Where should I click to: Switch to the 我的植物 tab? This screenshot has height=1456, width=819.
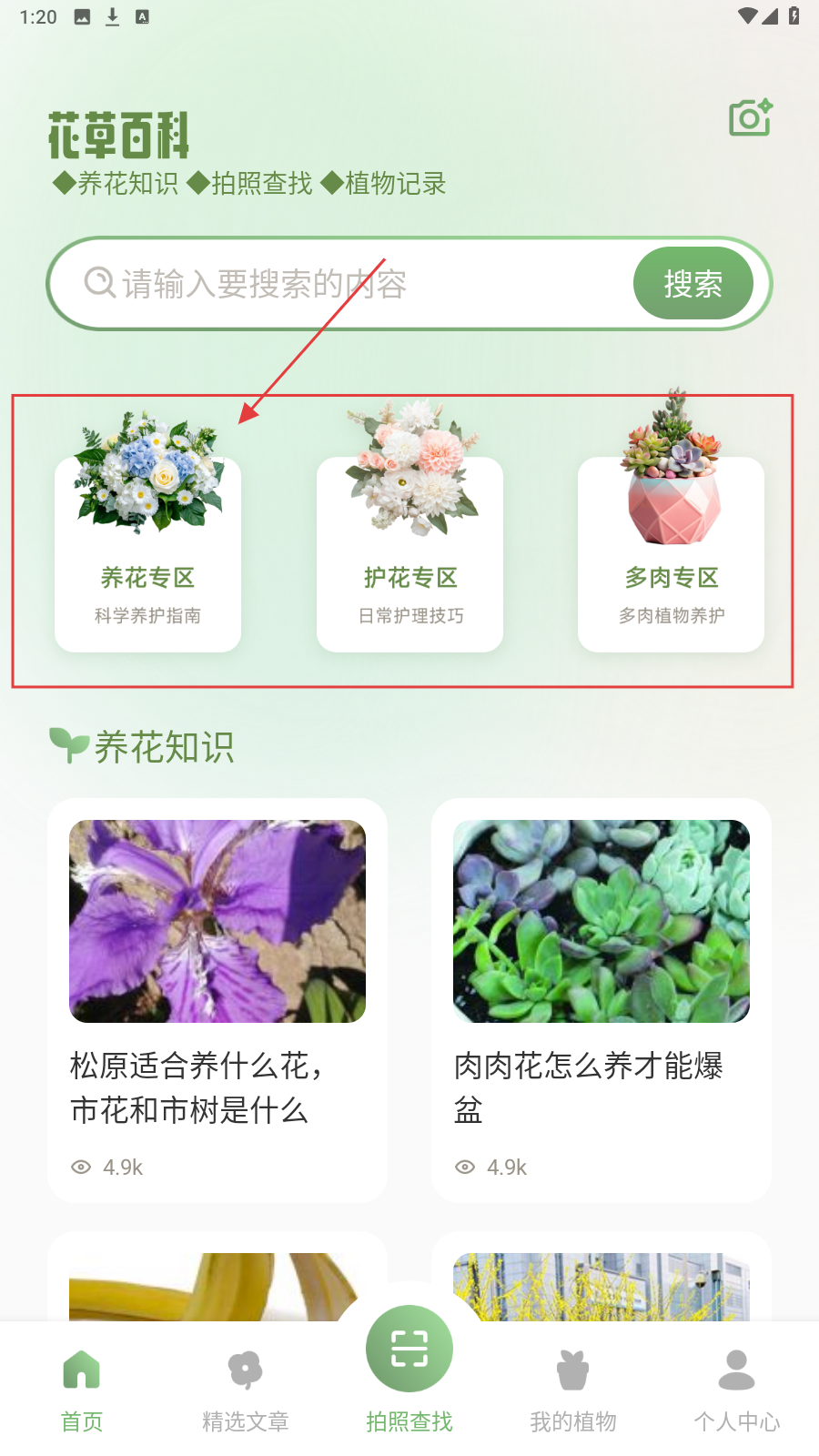[573, 1388]
